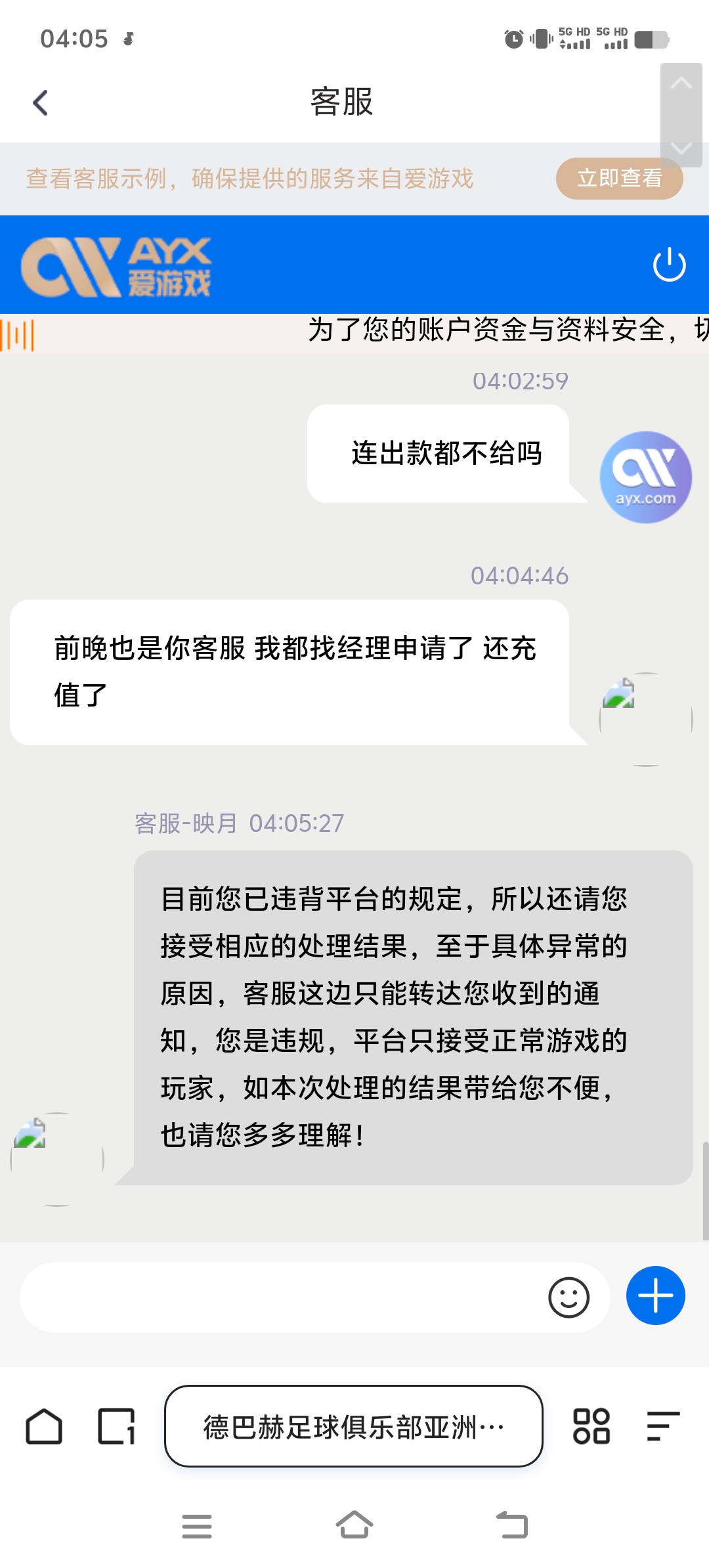The height and width of the screenshot is (1568, 709).
Task: Tap the floating scroll-down arrow
Action: [681, 148]
